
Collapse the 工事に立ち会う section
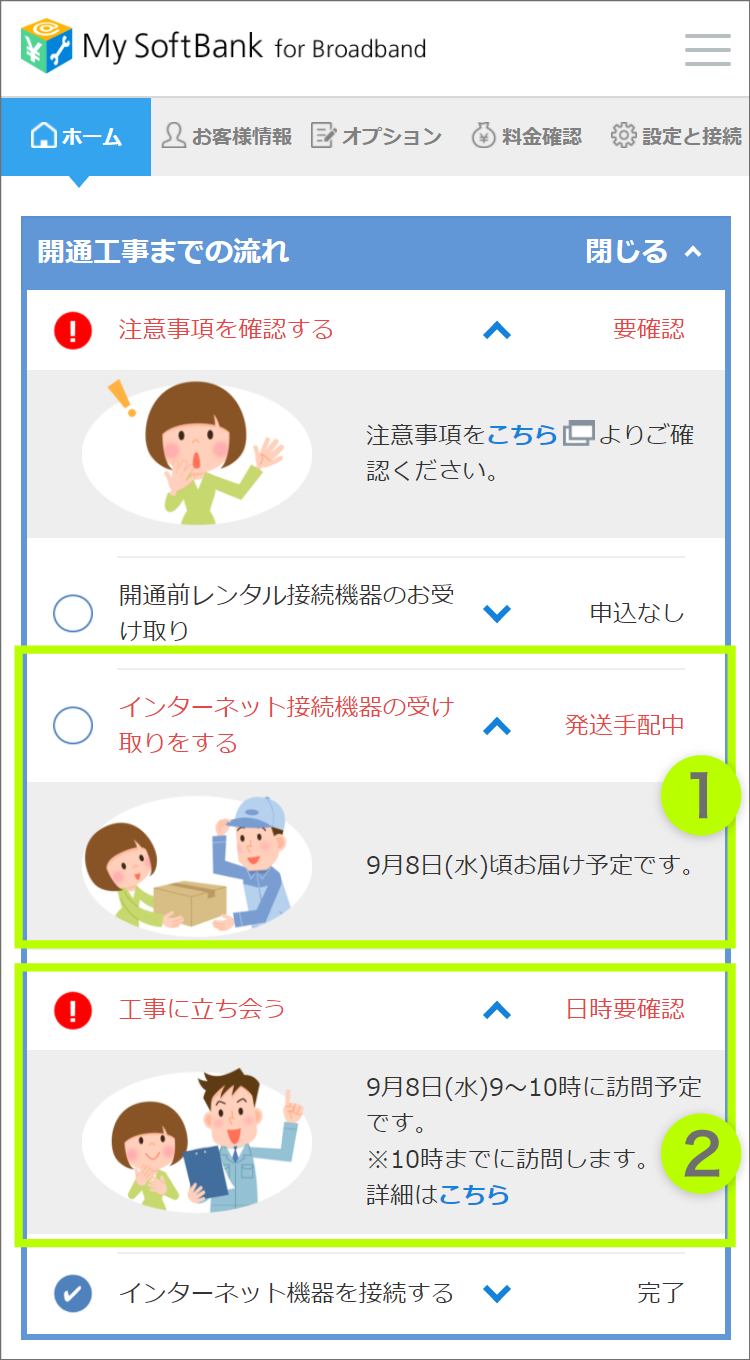click(497, 1010)
